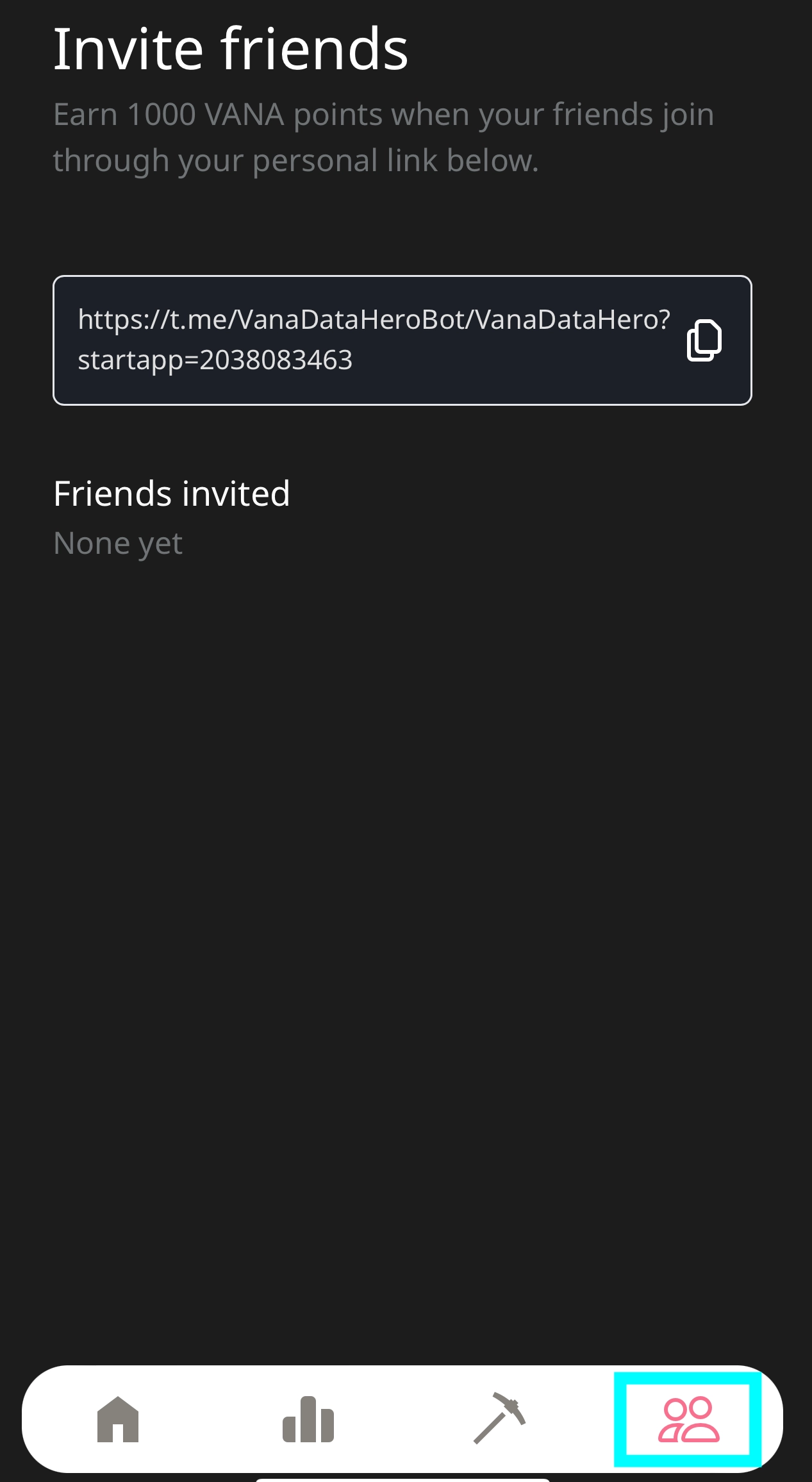Click the VanaDataHeroBot referral link text
The width and height of the screenshot is (812, 1482).
click(x=374, y=319)
